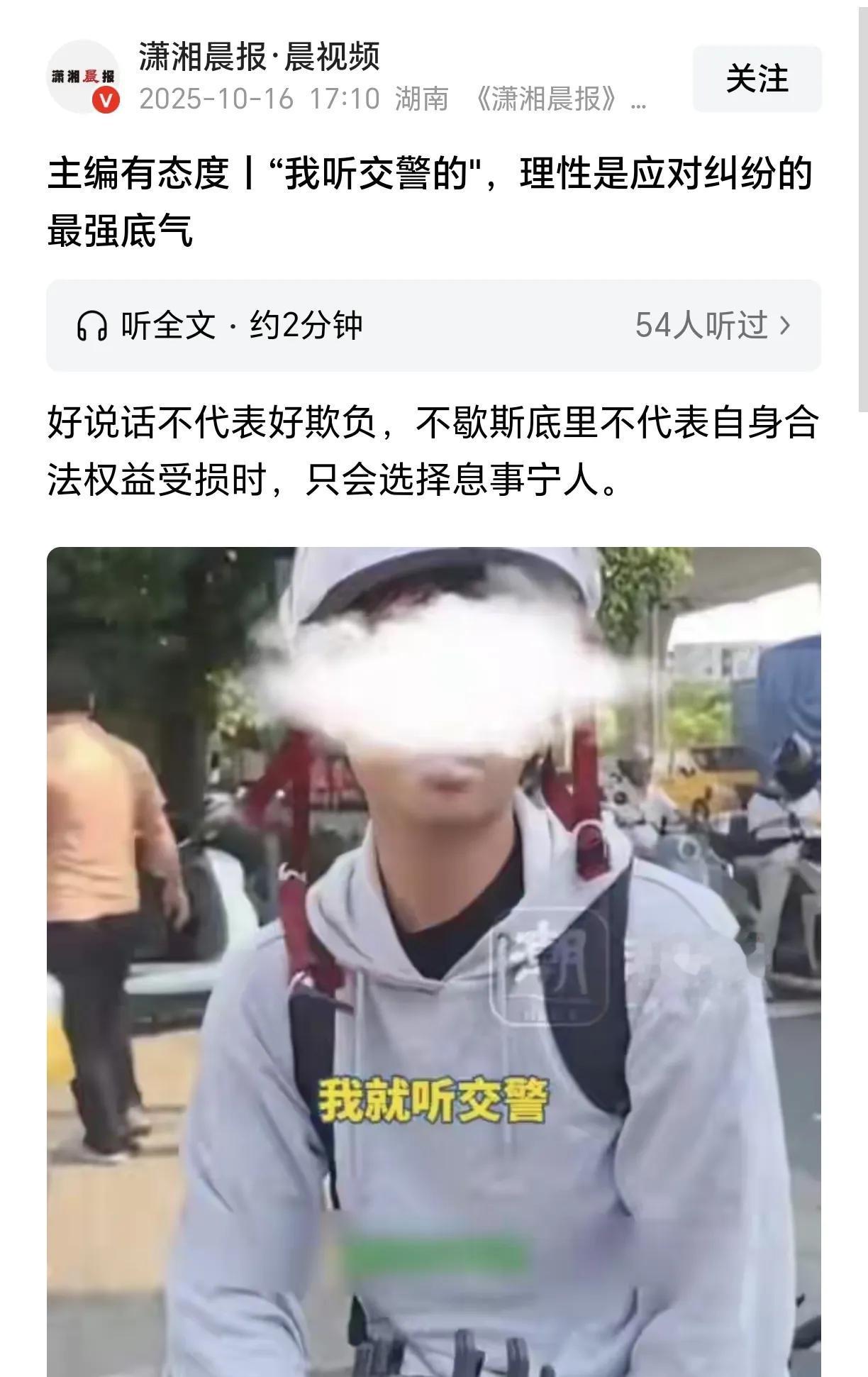Play 听全文 audio of the article
The width and height of the screenshot is (868, 1377).
click(x=219, y=326)
